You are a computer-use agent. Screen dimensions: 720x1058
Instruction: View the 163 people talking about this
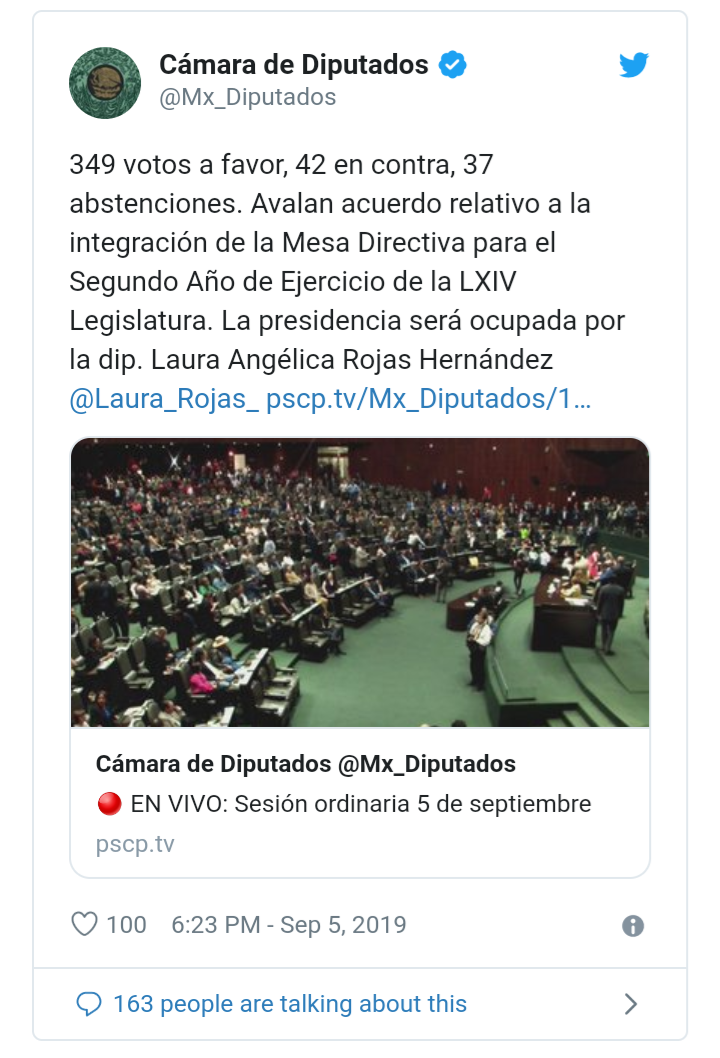tap(289, 1003)
